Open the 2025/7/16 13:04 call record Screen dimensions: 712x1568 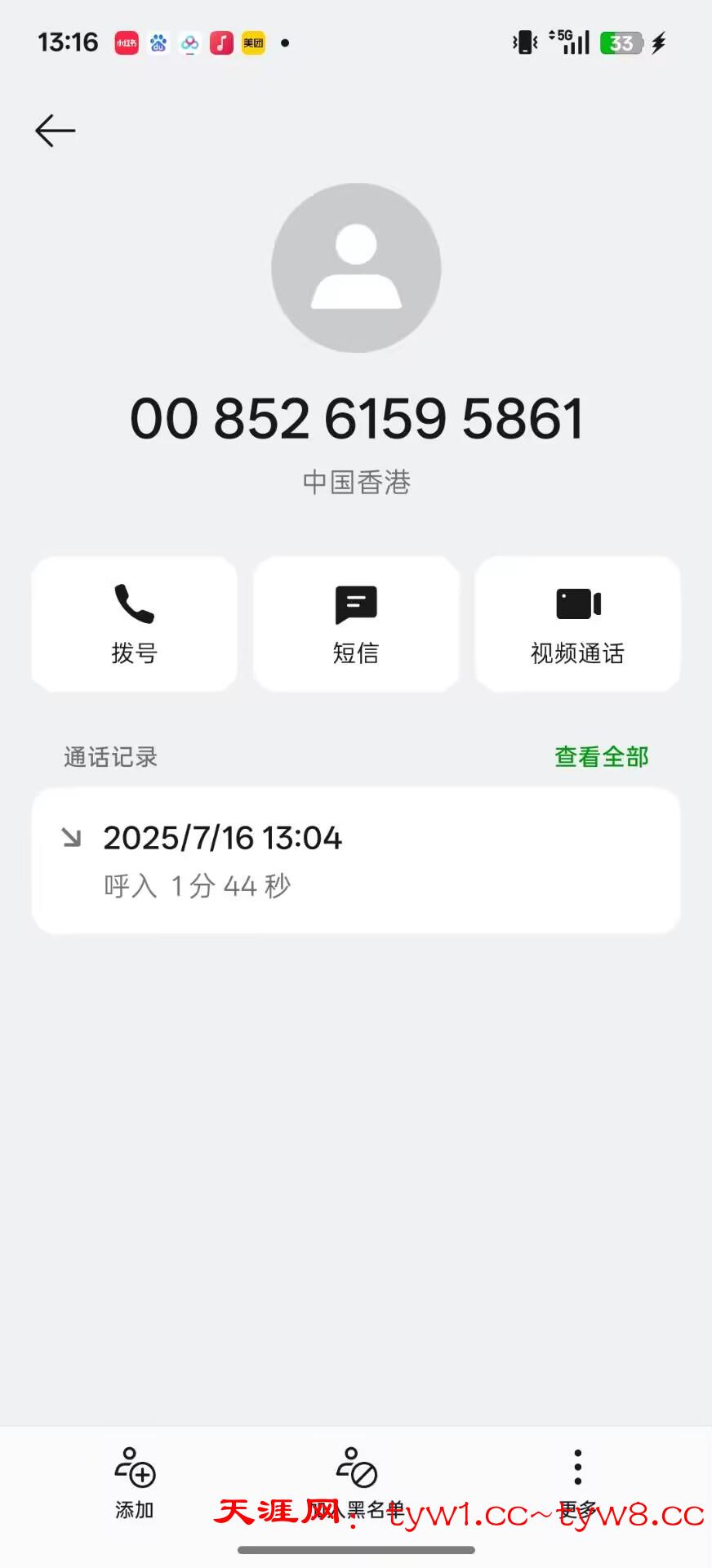click(356, 860)
